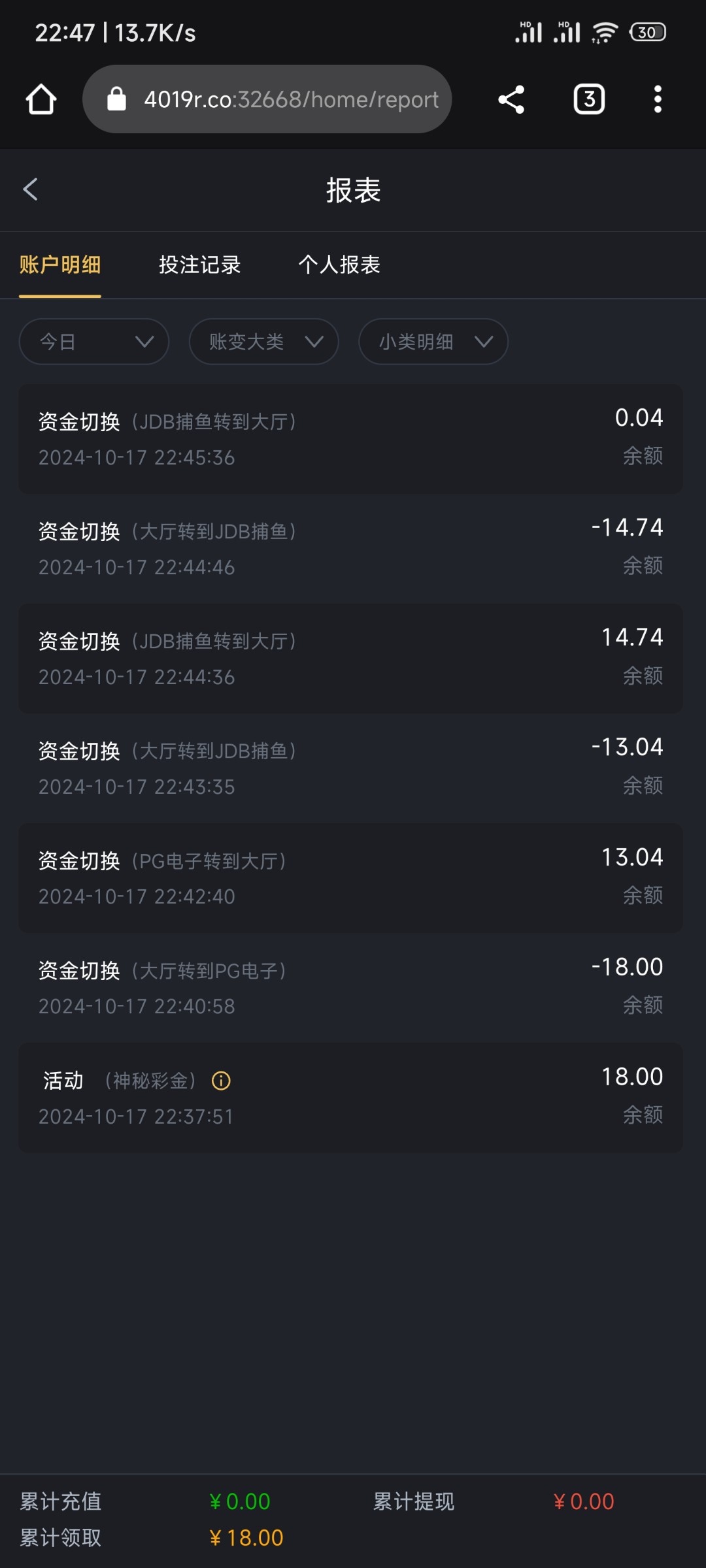Switch to the 投注记录 tab
Viewport: 706px width, 1568px height.
point(201,265)
